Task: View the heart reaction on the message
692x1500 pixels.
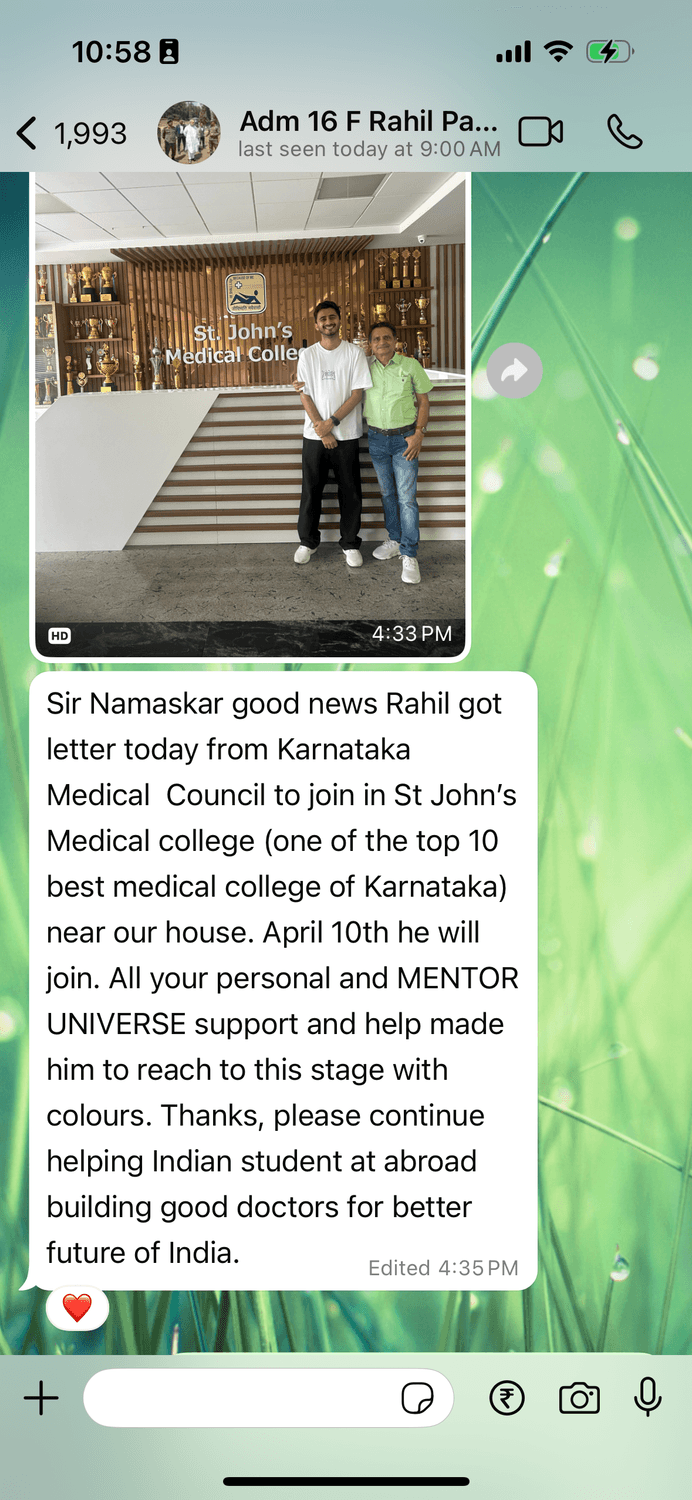Action: (x=77, y=1307)
